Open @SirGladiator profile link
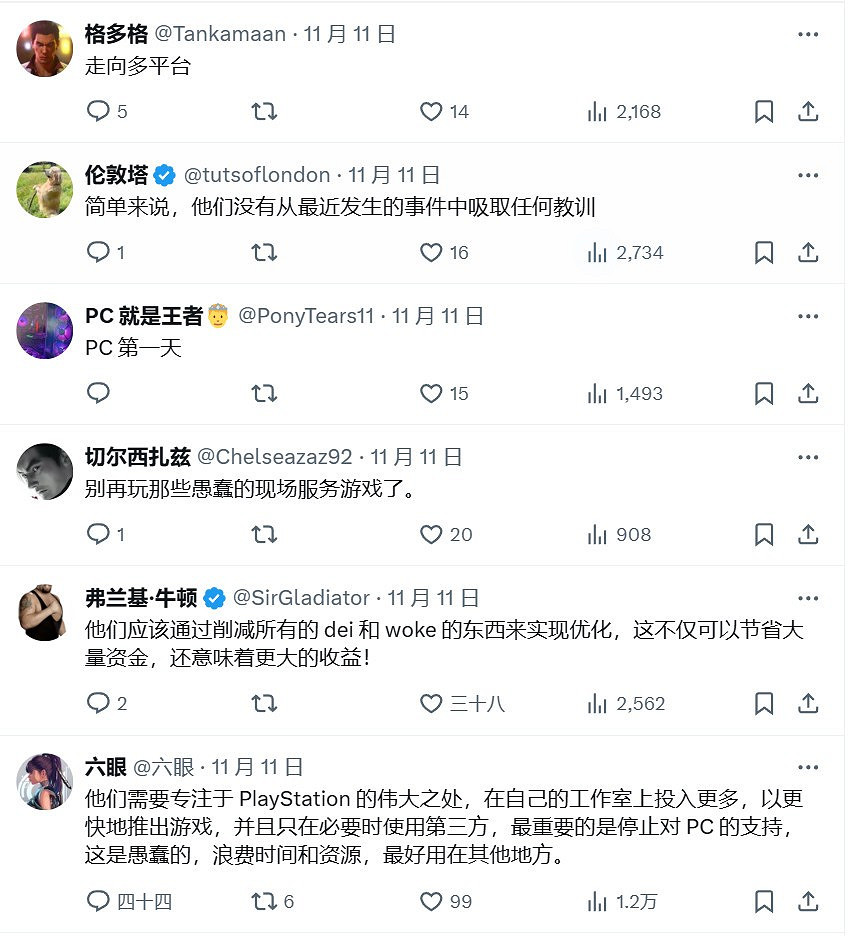Image resolution: width=868 pixels, height=936 pixels. [x=301, y=598]
